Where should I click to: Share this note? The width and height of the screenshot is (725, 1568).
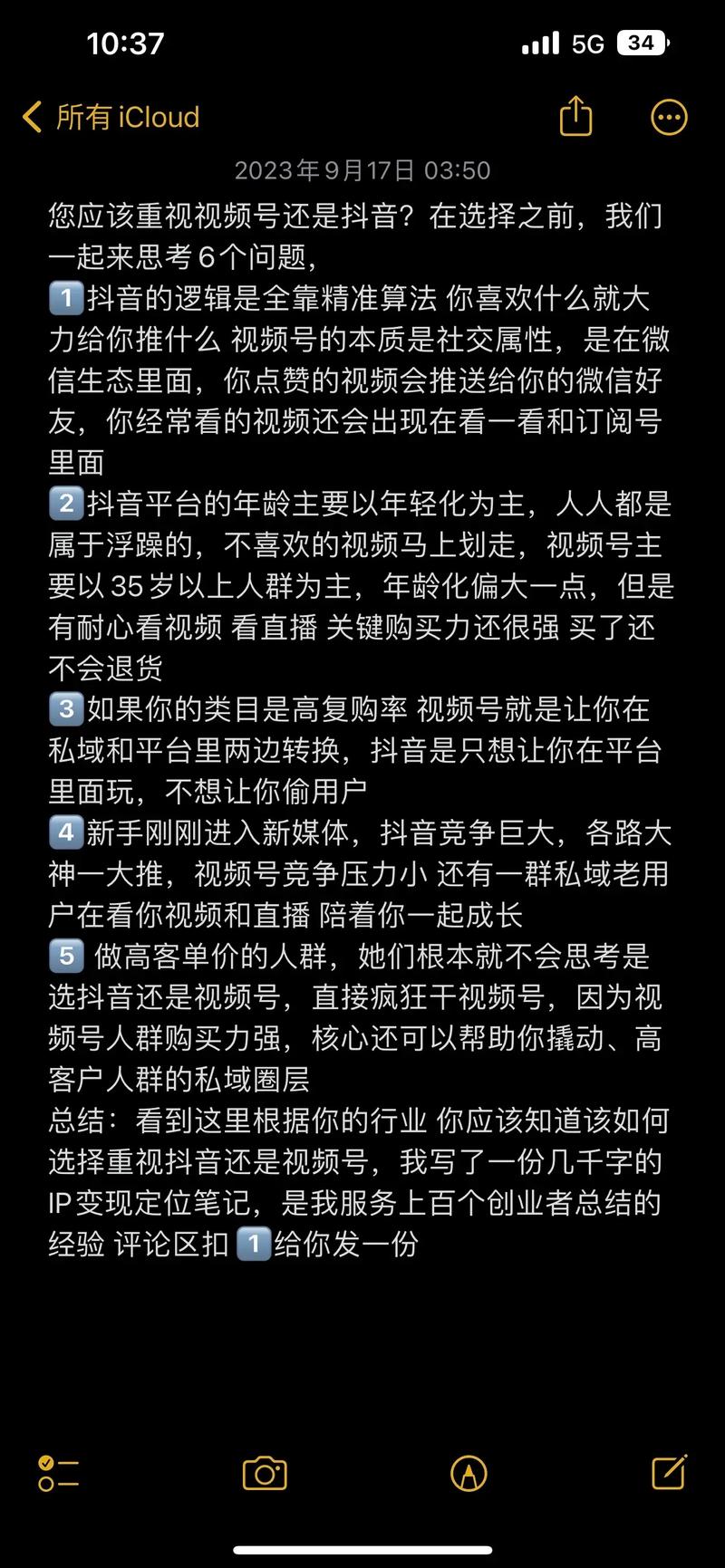pyautogui.click(x=575, y=116)
